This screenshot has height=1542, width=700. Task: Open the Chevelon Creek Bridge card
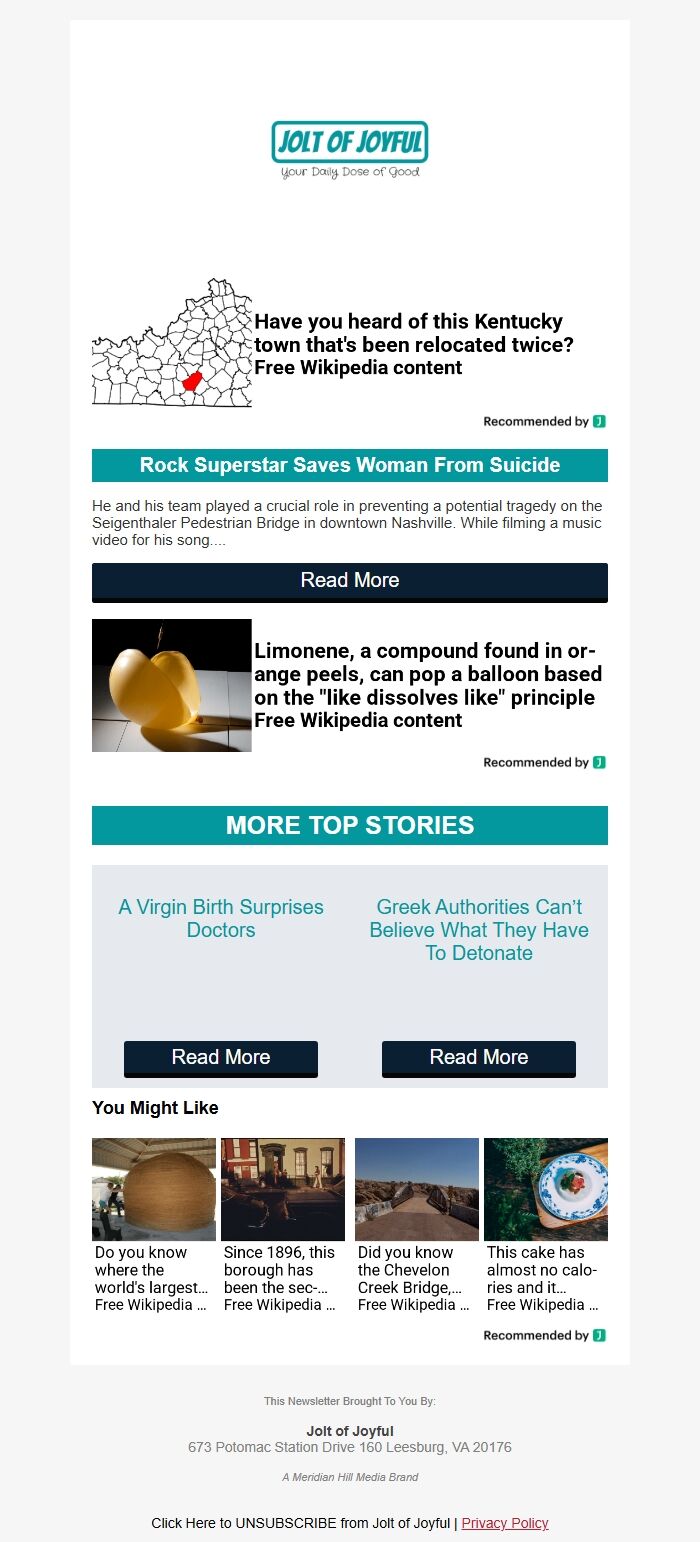pos(416,1225)
